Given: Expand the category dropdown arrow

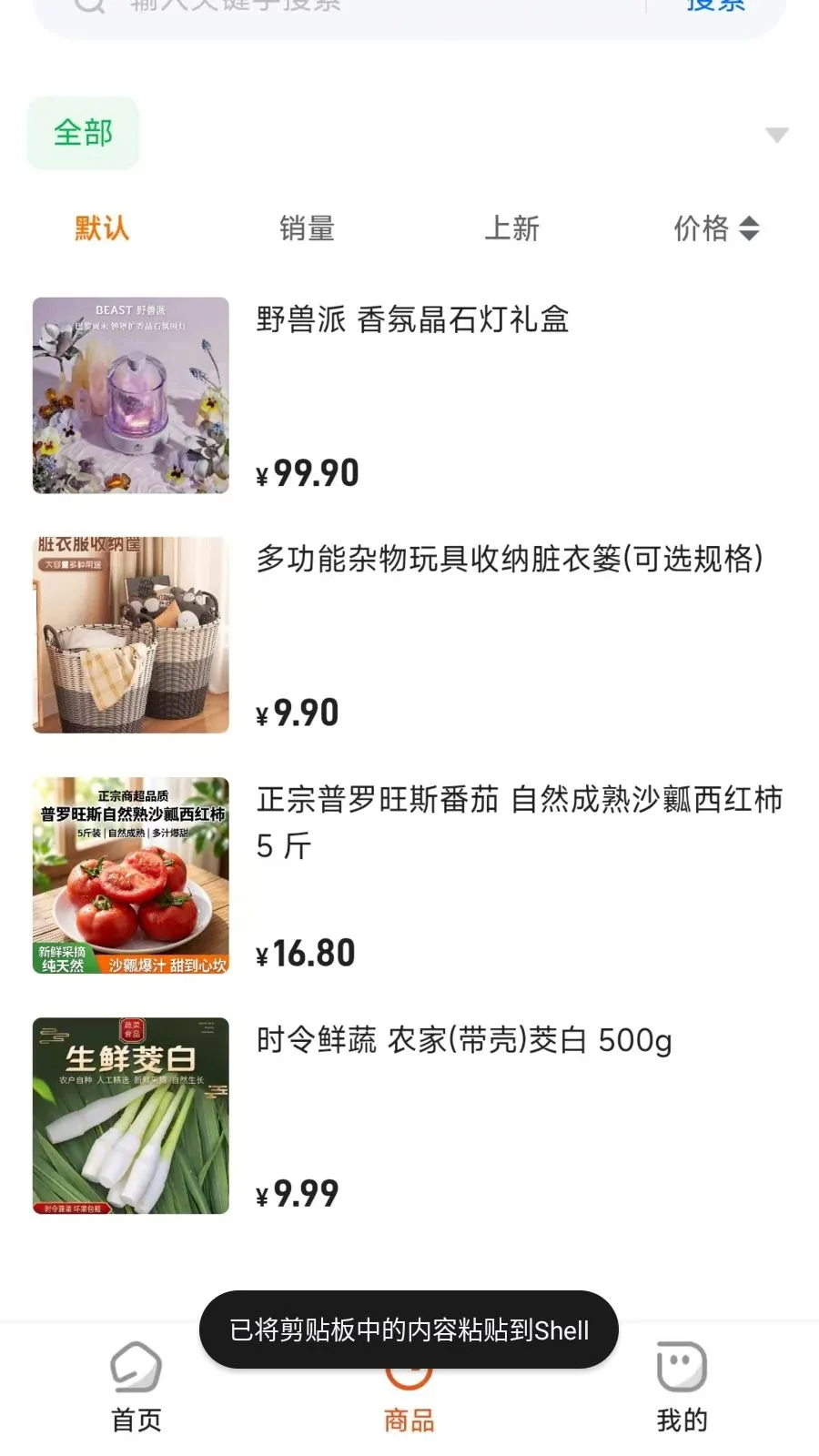Looking at the screenshot, I should tap(776, 136).
